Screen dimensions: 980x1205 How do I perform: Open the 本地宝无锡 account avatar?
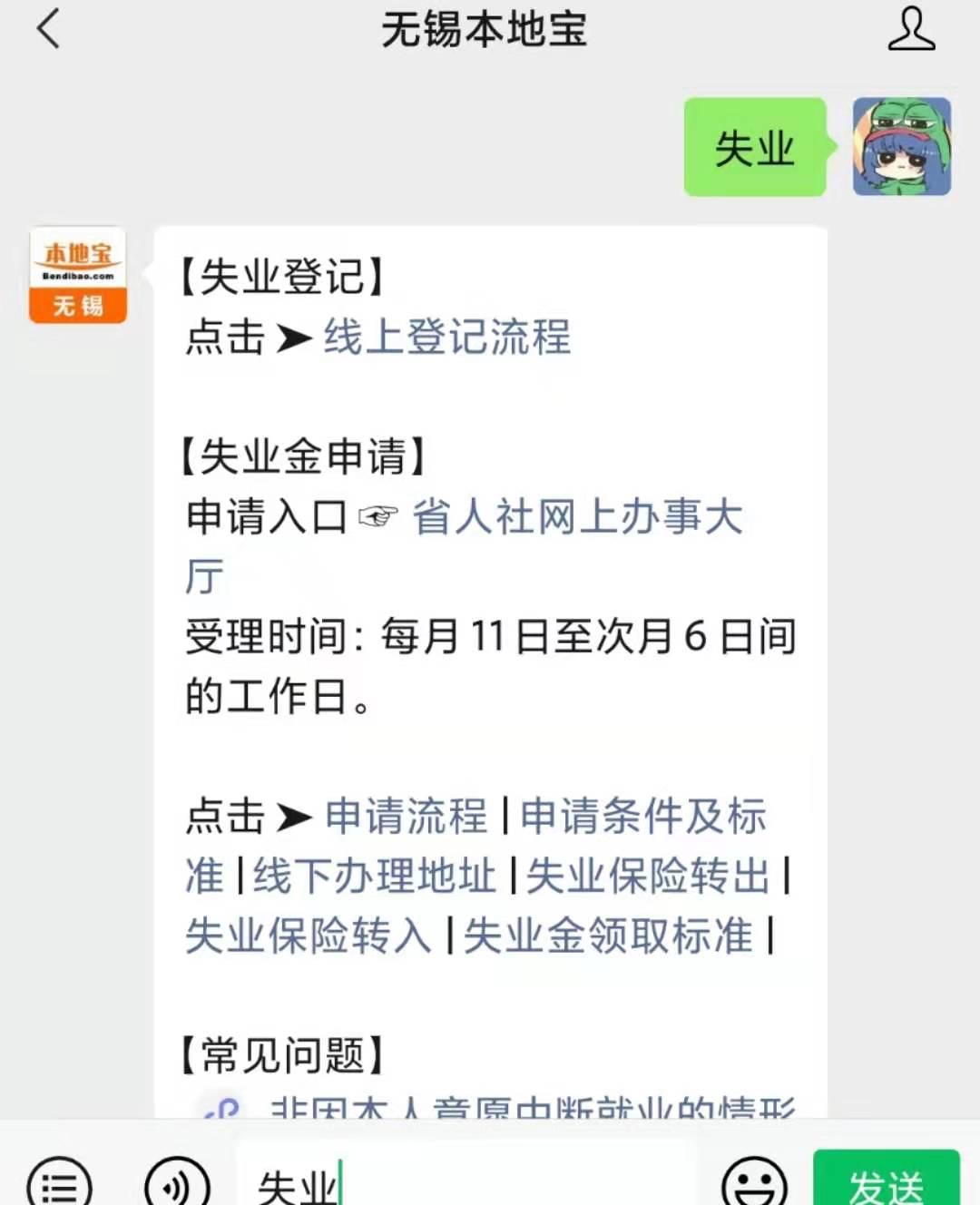(x=77, y=274)
